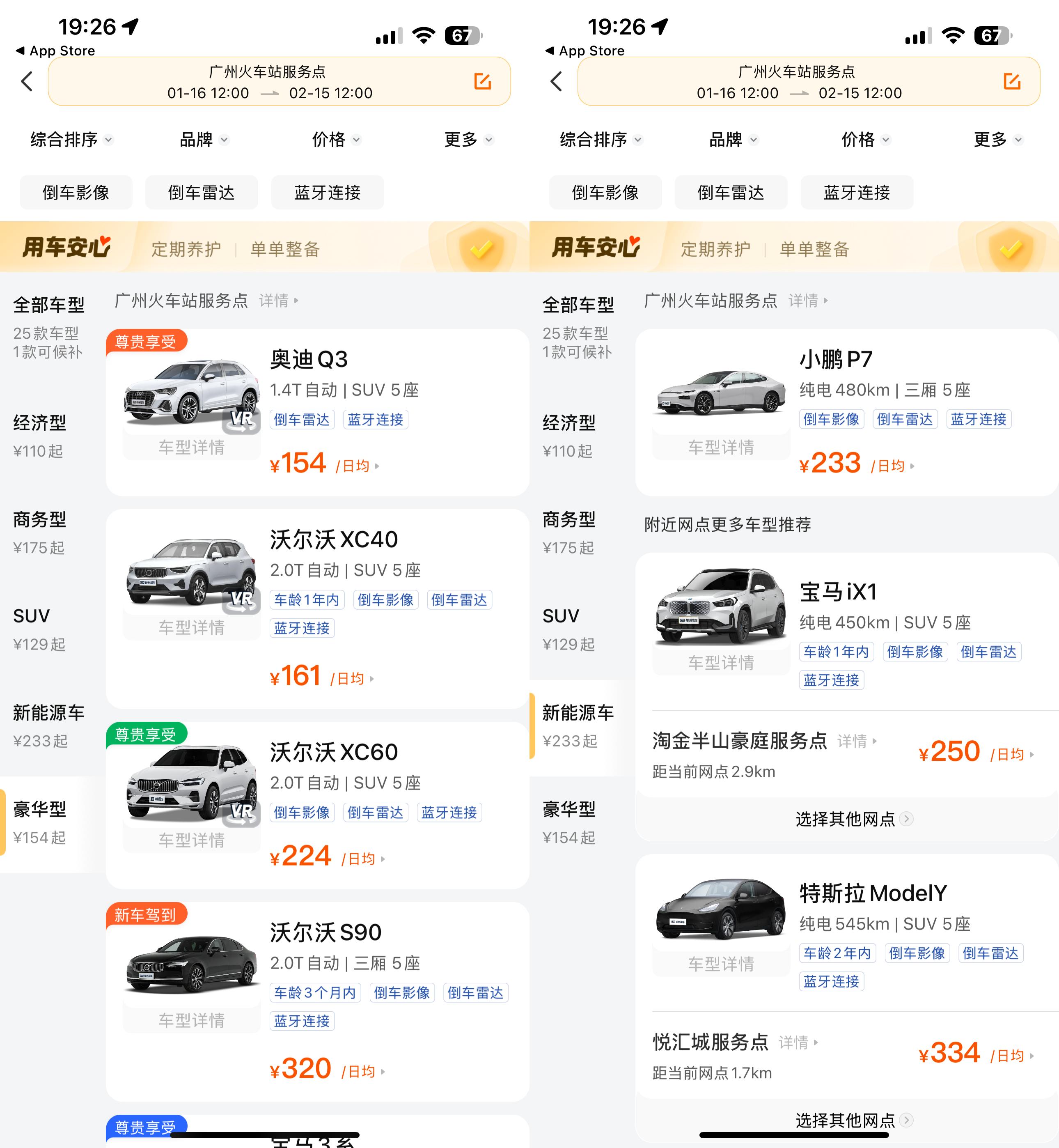Open 详情 for 淘金半山豪庭服务点
The height and width of the screenshot is (1148, 1059).
point(857,742)
